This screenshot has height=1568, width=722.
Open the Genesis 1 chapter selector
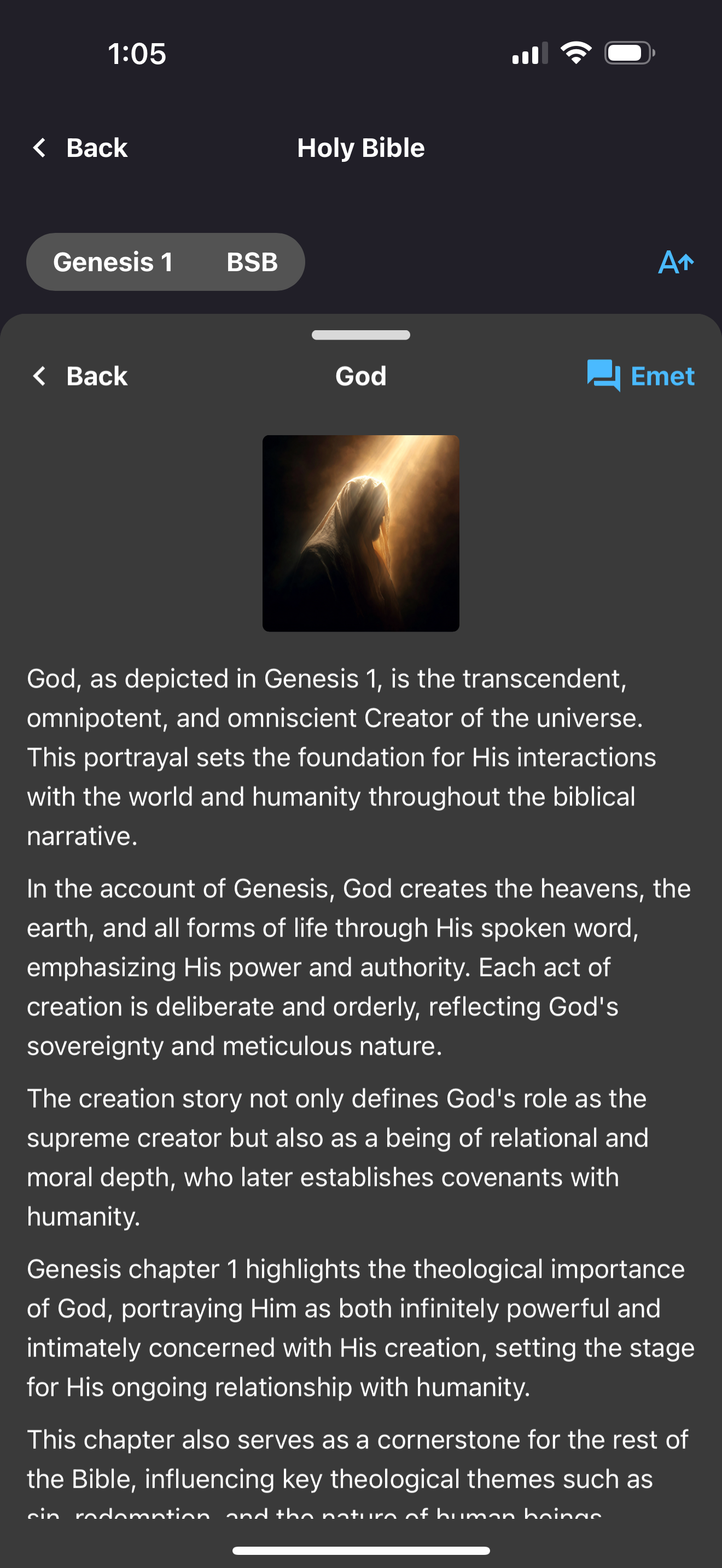click(113, 262)
